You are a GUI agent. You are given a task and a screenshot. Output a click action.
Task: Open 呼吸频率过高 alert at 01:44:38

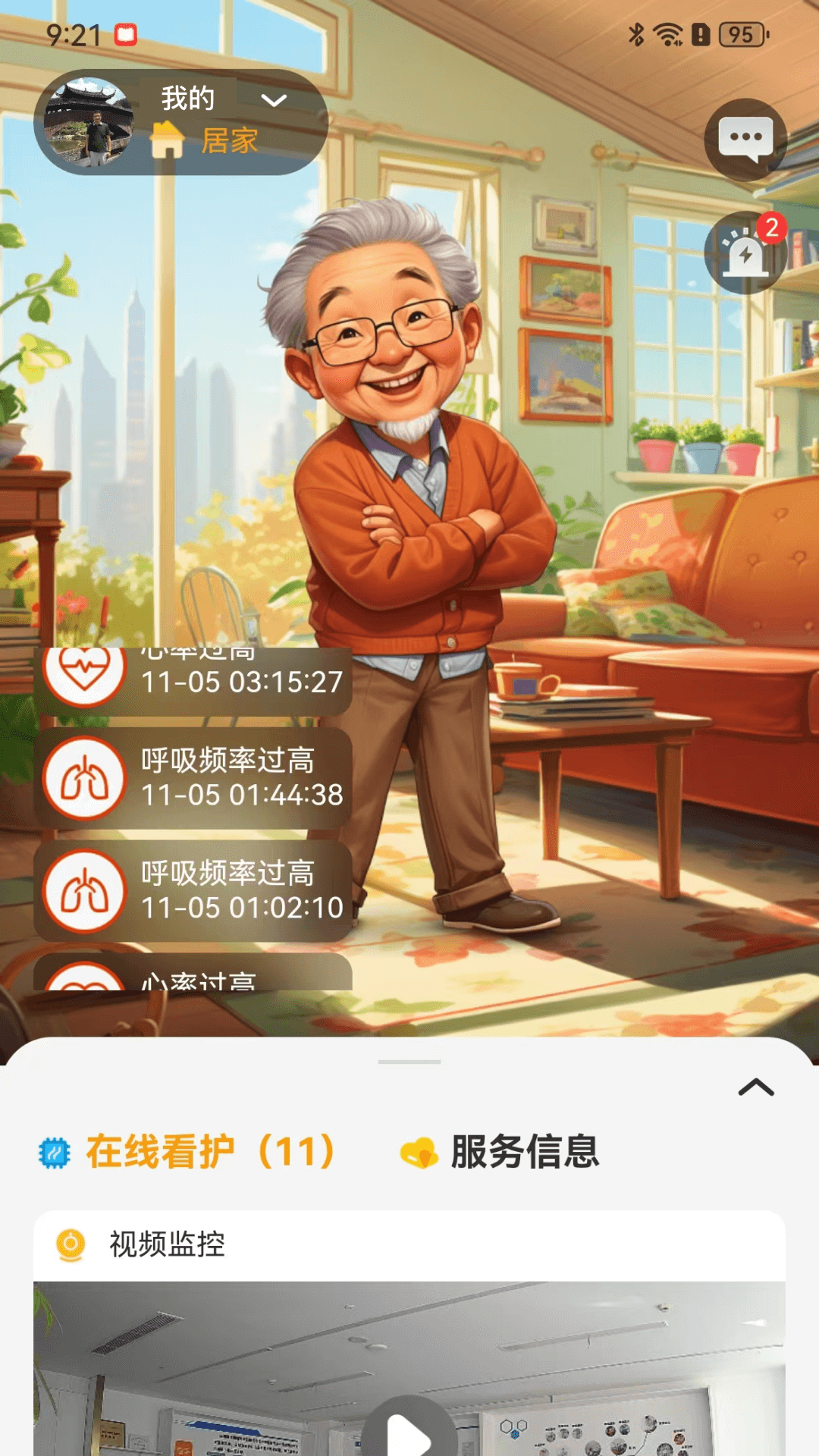[193, 778]
